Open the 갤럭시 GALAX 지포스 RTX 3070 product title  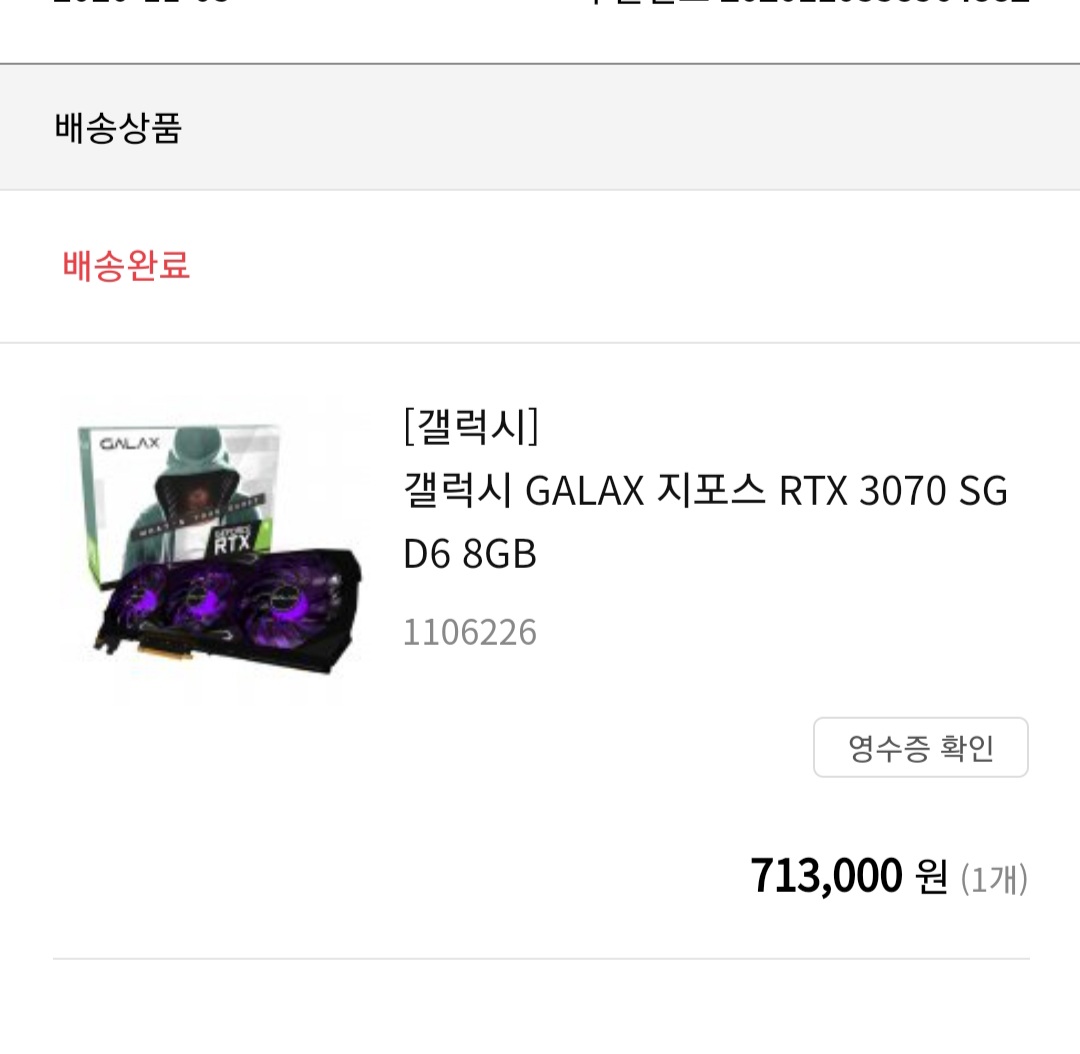point(704,522)
